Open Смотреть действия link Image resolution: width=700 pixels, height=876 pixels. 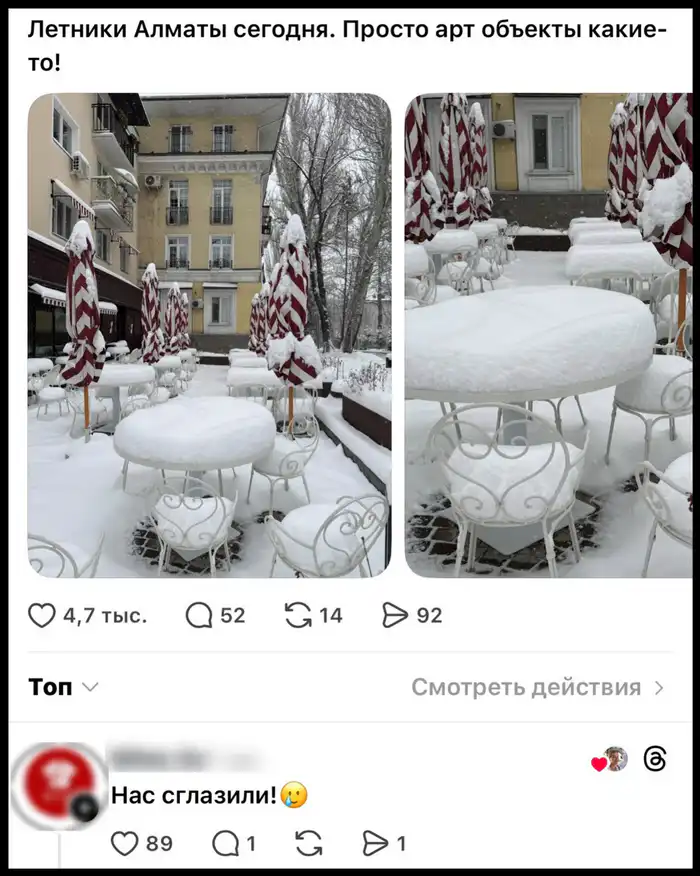pyautogui.click(x=537, y=687)
